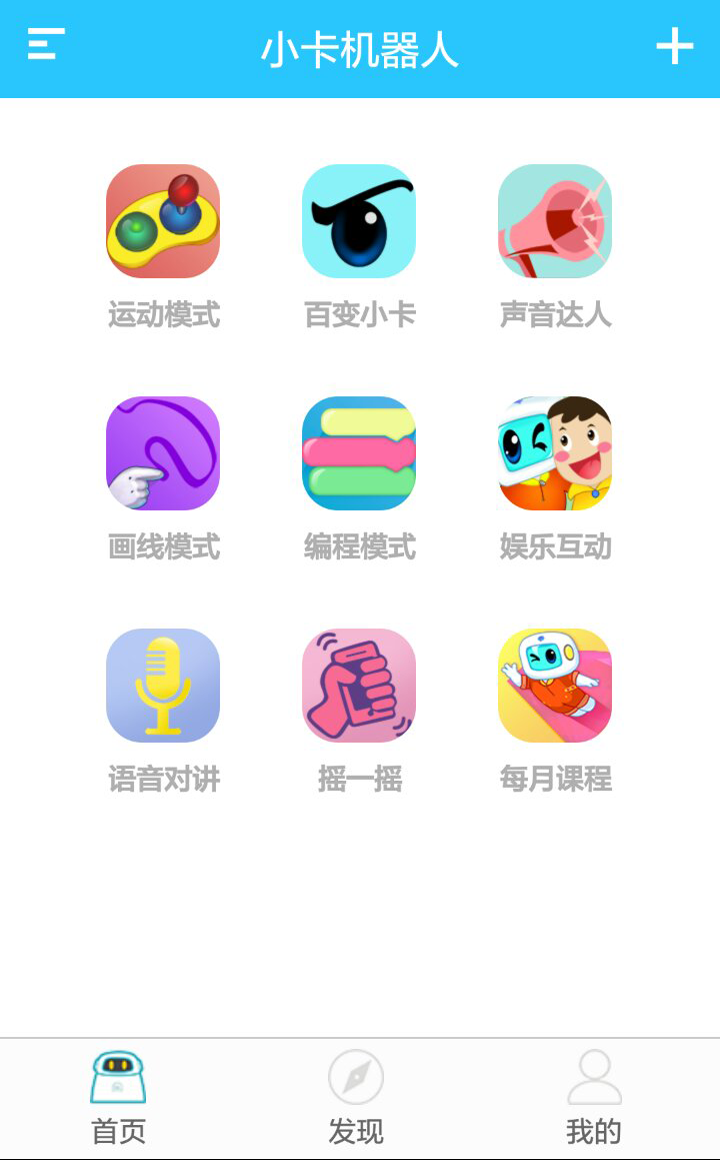Enter 编程模式 programming mode

tap(359, 453)
